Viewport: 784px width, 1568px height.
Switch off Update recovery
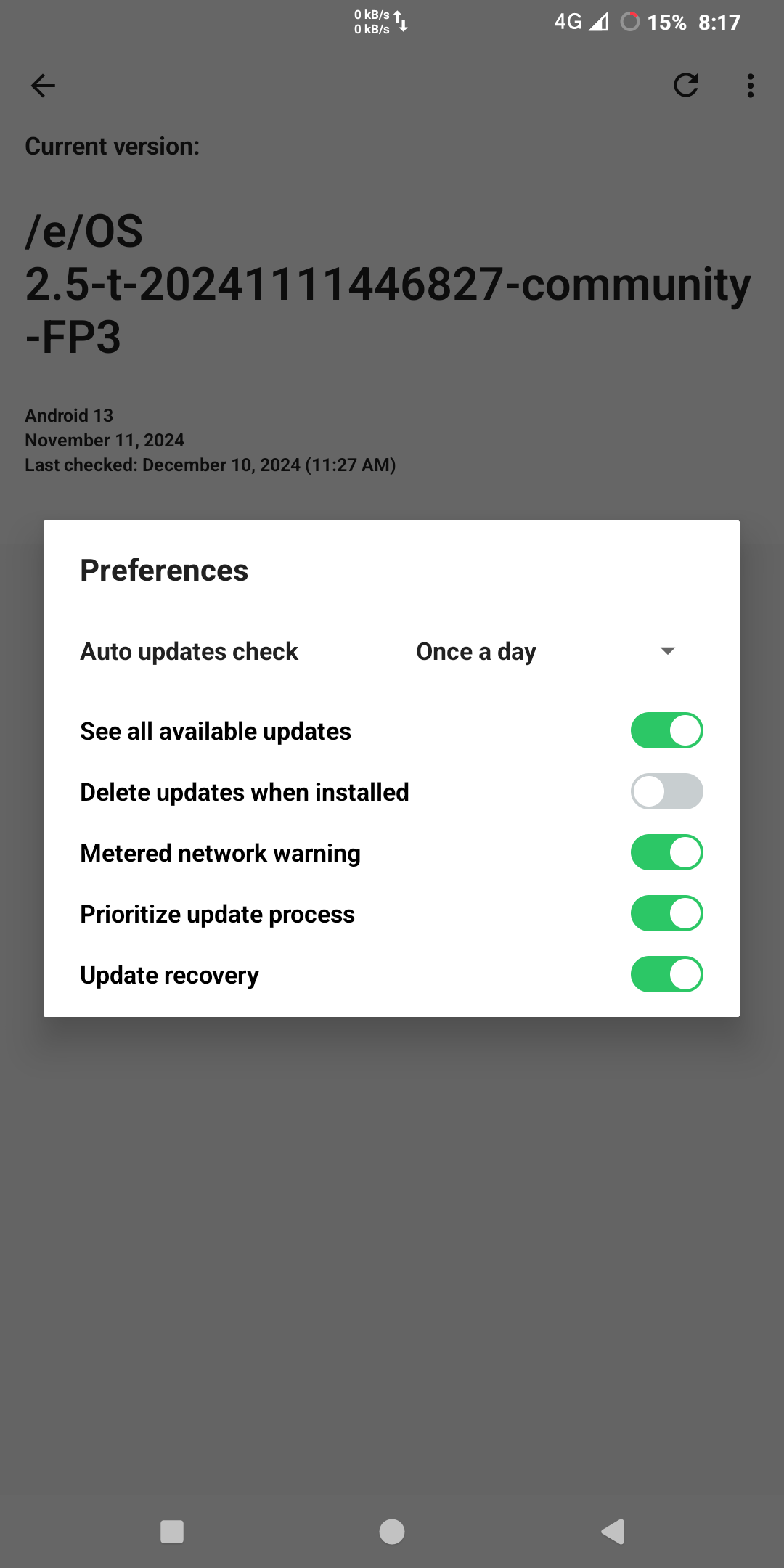(666, 974)
